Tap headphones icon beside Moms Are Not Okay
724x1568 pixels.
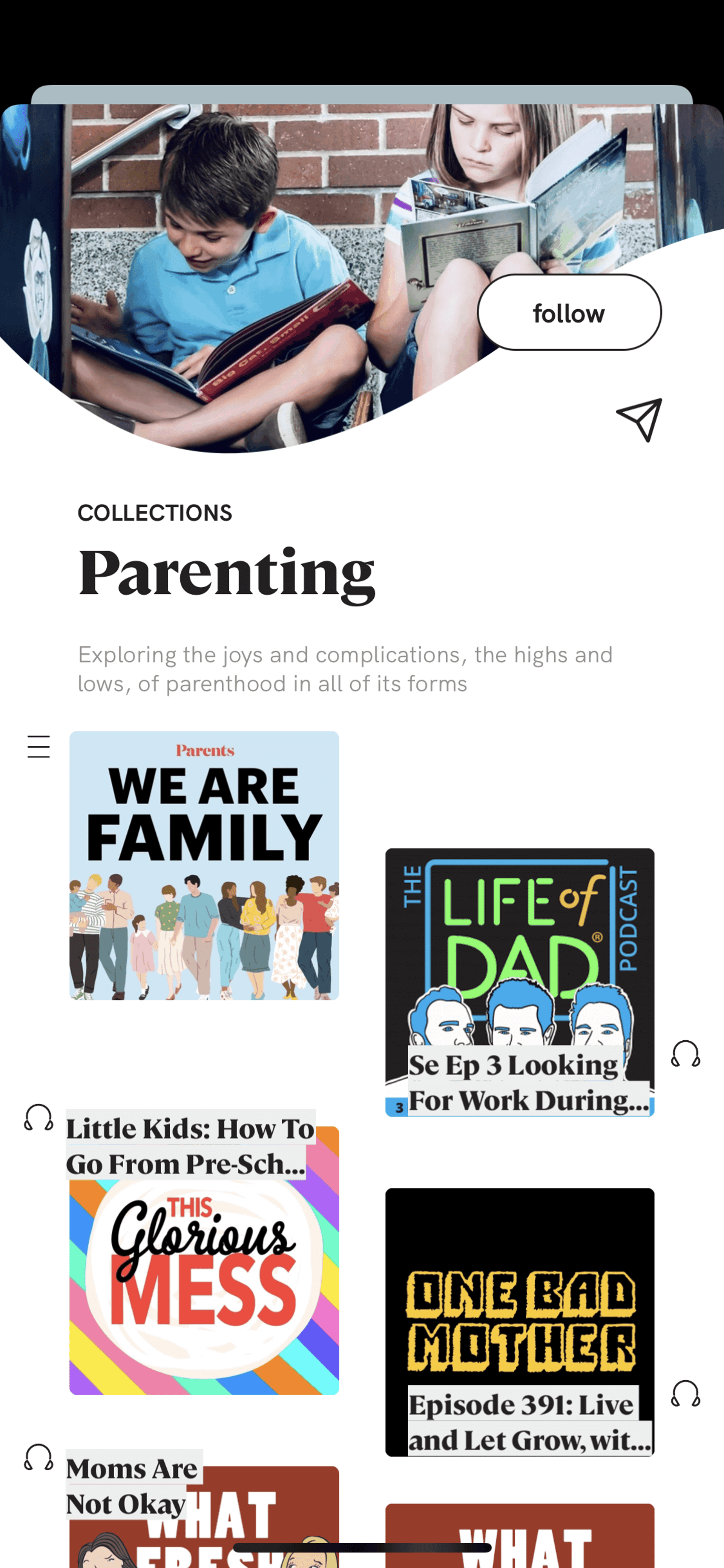[38, 1457]
